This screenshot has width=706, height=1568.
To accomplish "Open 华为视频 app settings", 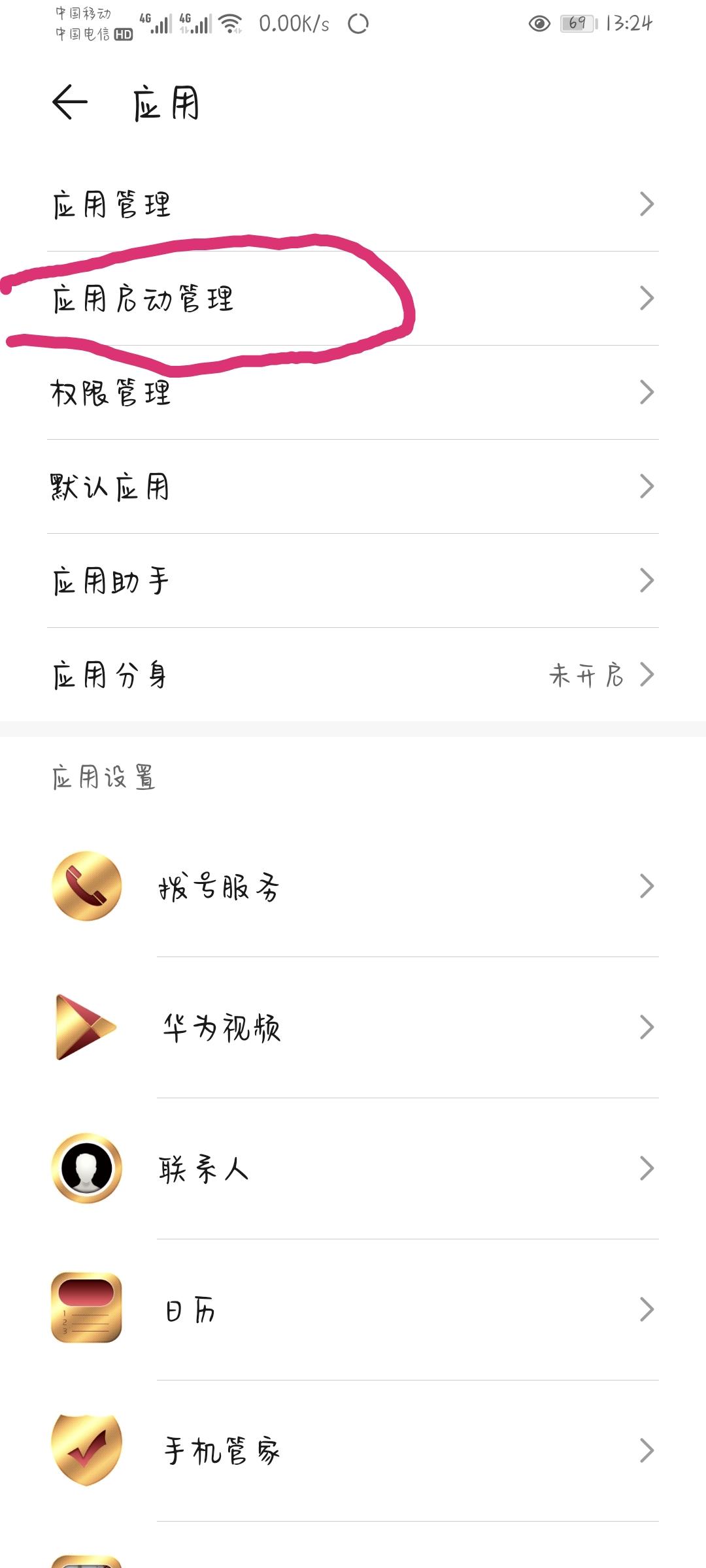I will (353, 1028).
